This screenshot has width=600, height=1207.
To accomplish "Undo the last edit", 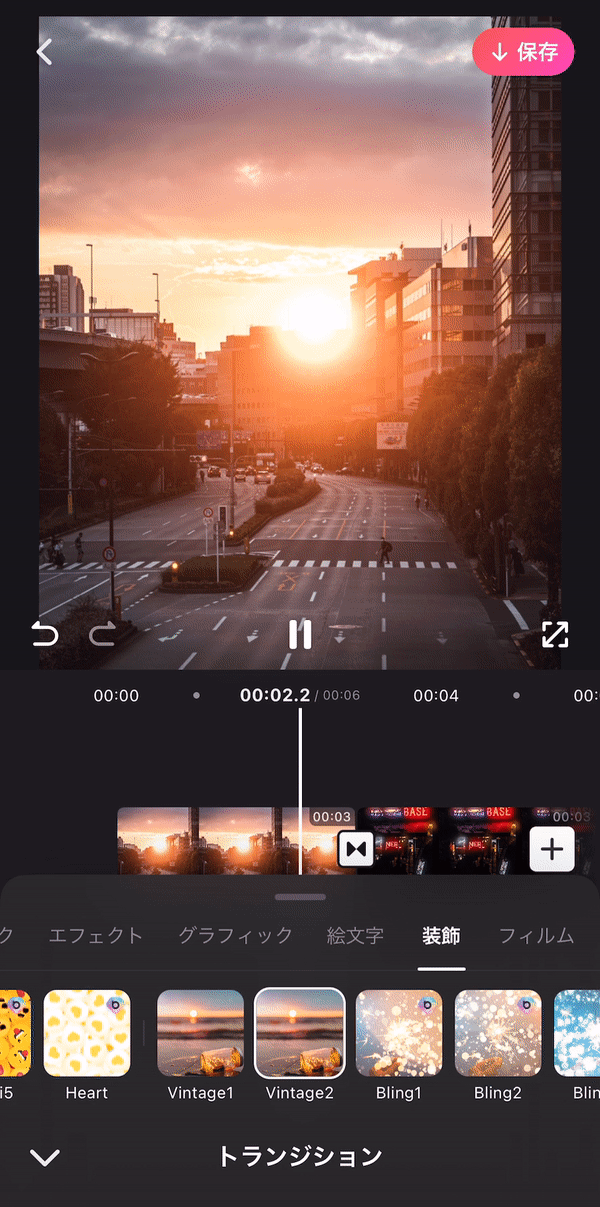I will [45, 634].
